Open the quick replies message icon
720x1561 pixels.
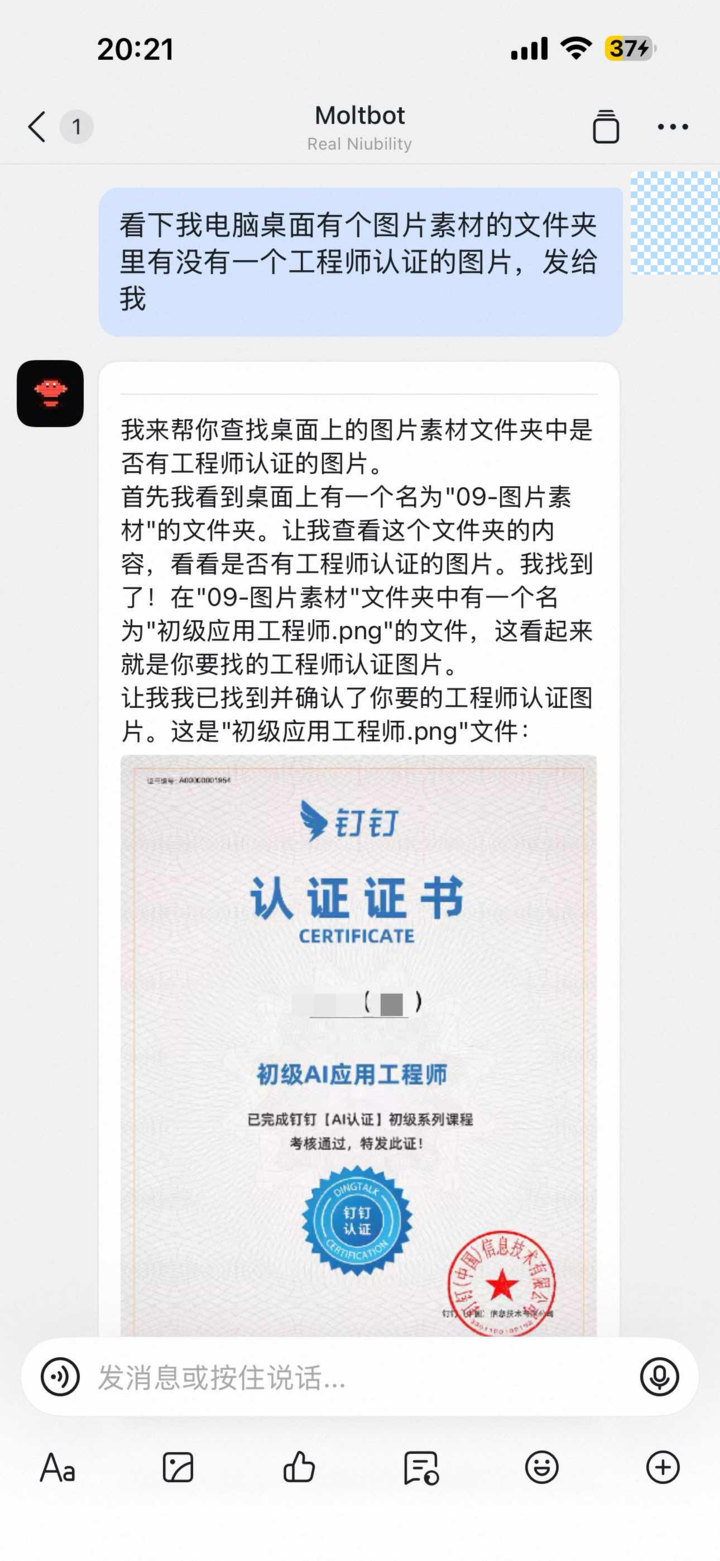[x=420, y=1467]
